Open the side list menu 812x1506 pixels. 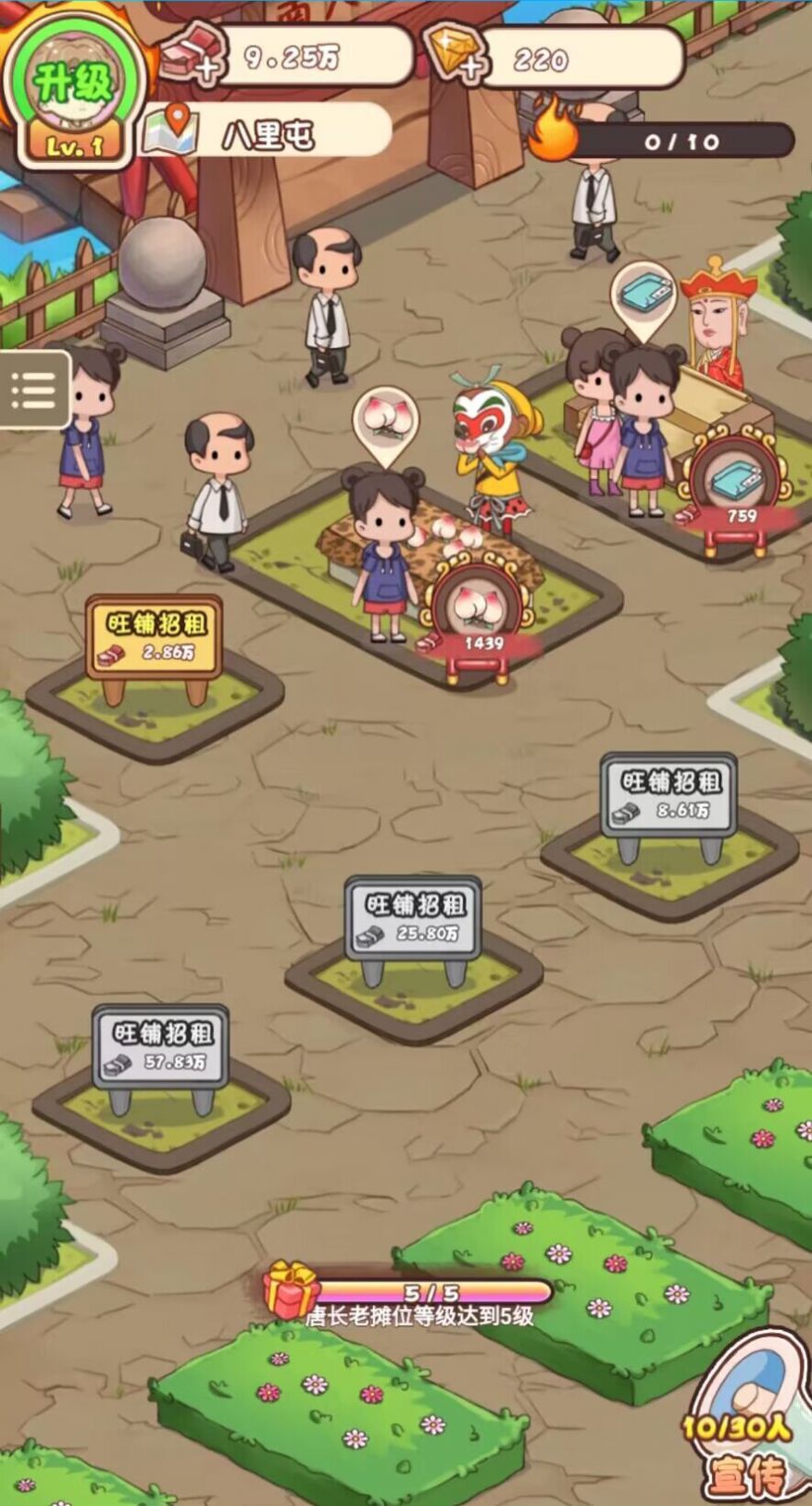pyautogui.click(x=33, y=390)
